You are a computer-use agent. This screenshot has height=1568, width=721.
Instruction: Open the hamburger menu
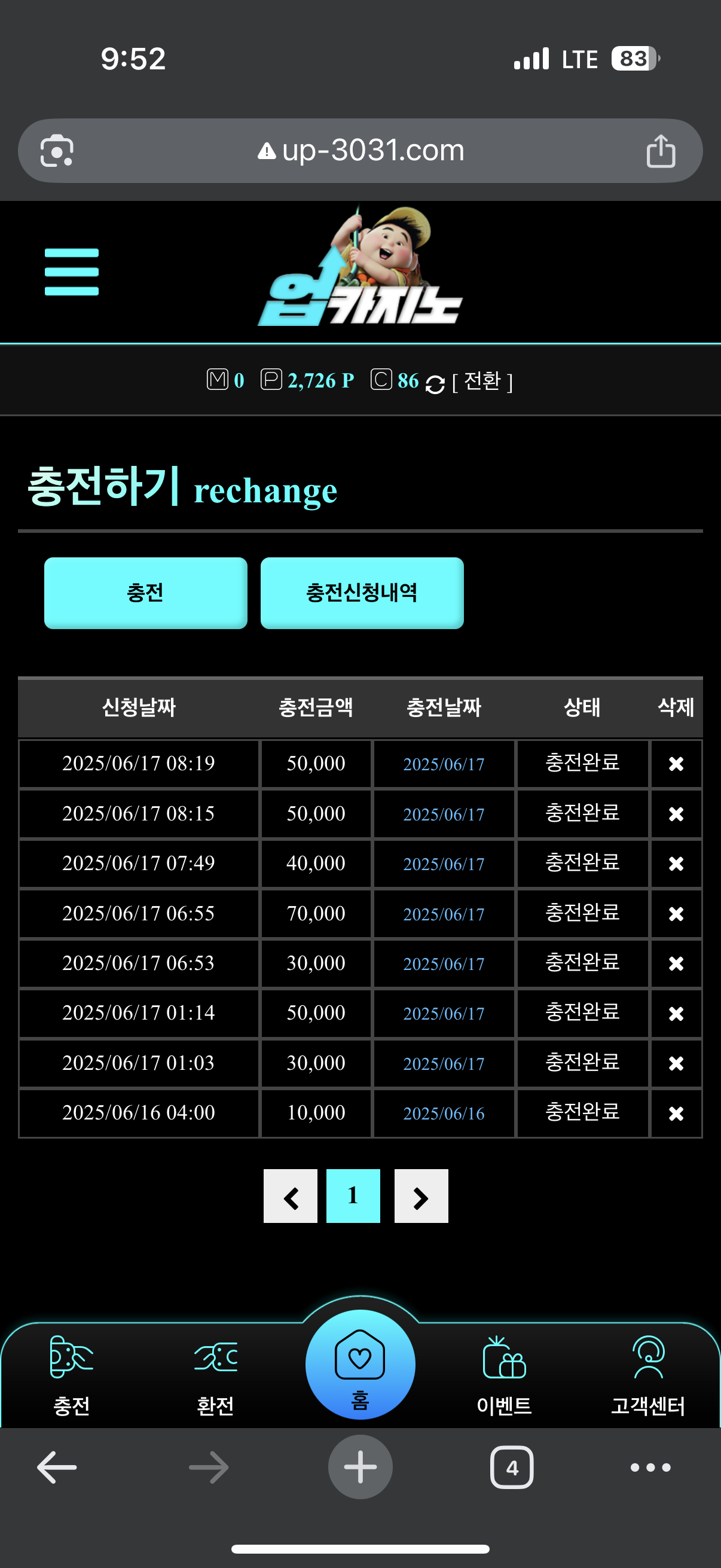coord(71,271)
